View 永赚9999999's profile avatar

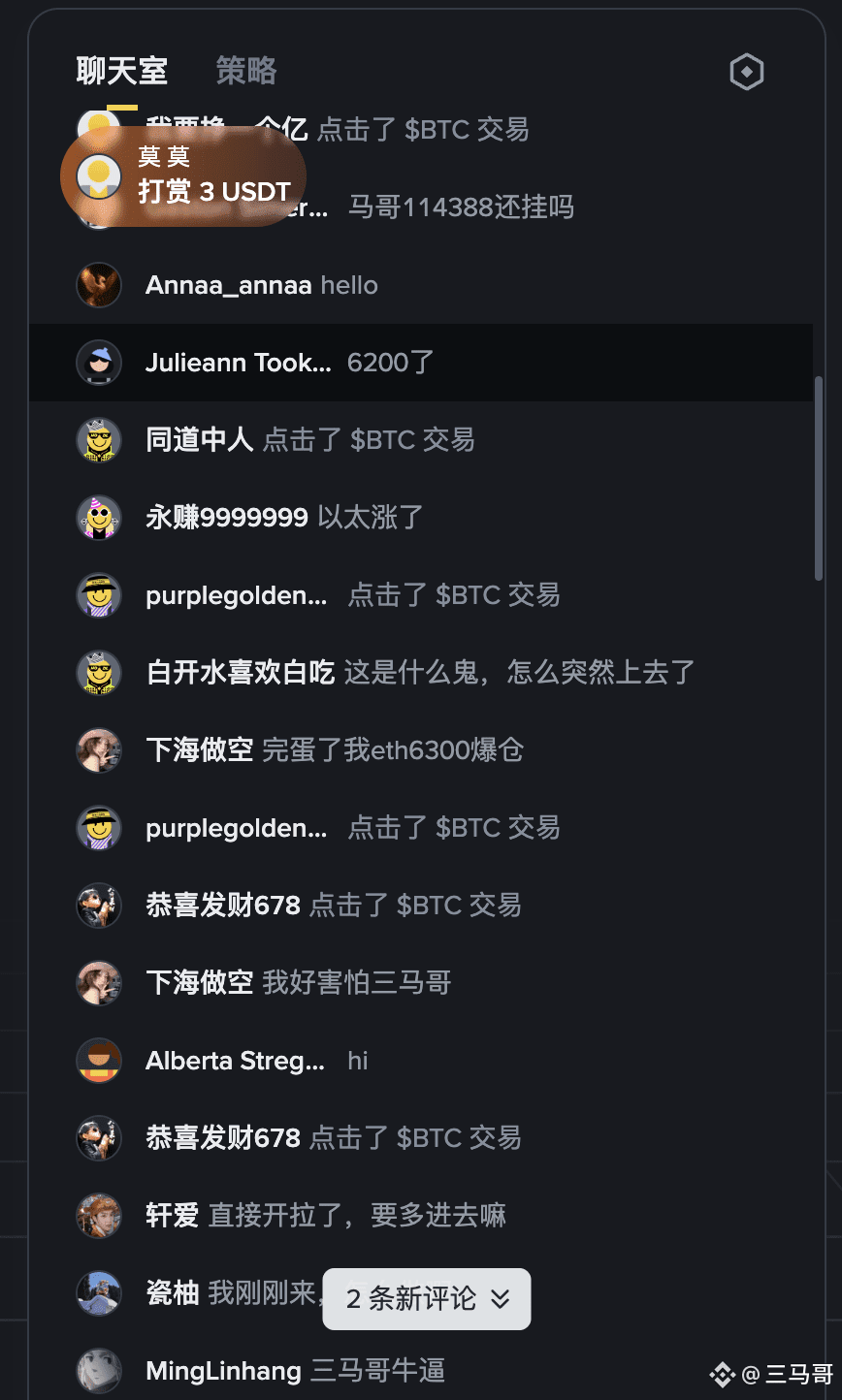(99, 518)
